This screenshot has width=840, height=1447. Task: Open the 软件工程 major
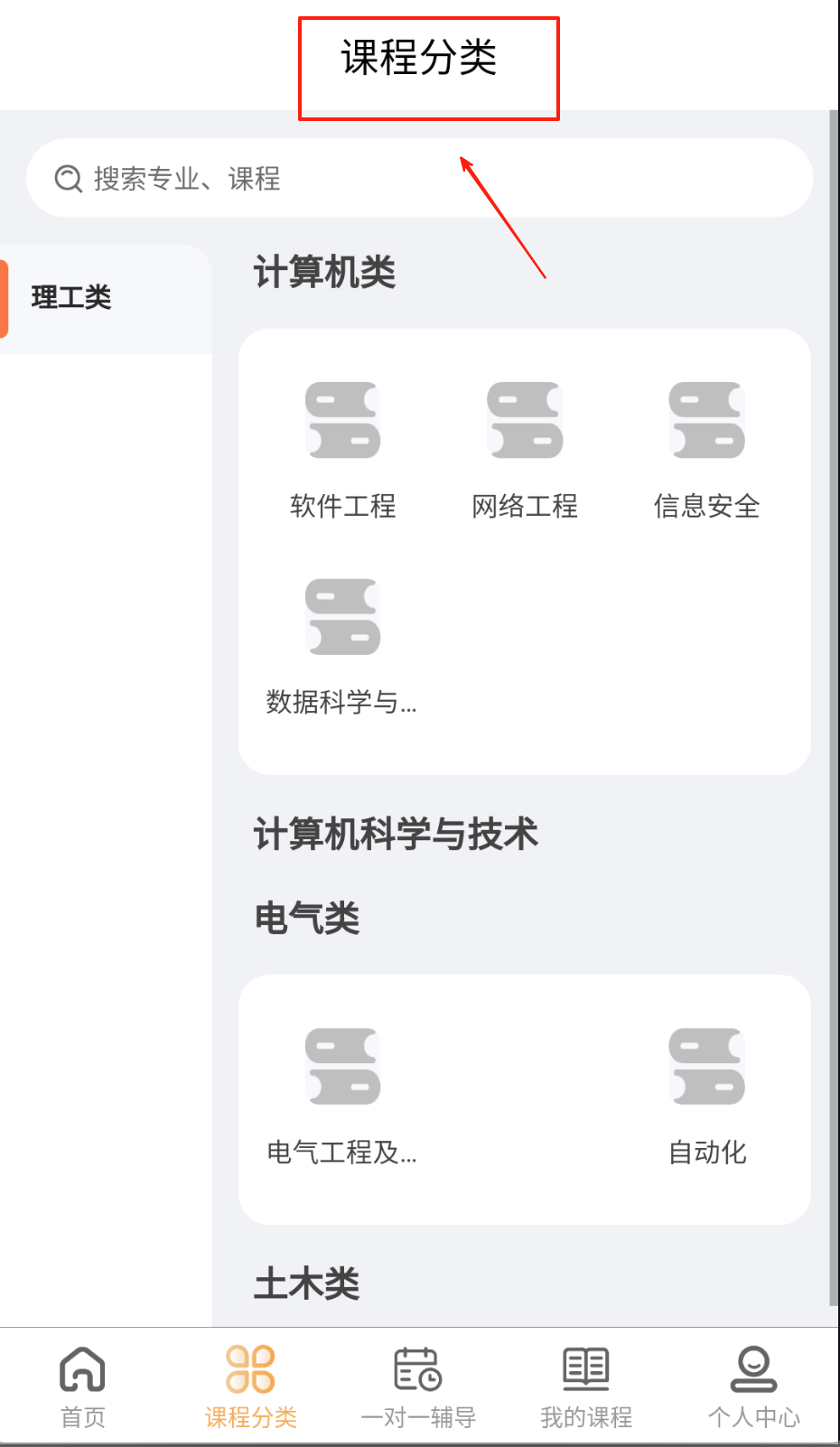342,449
